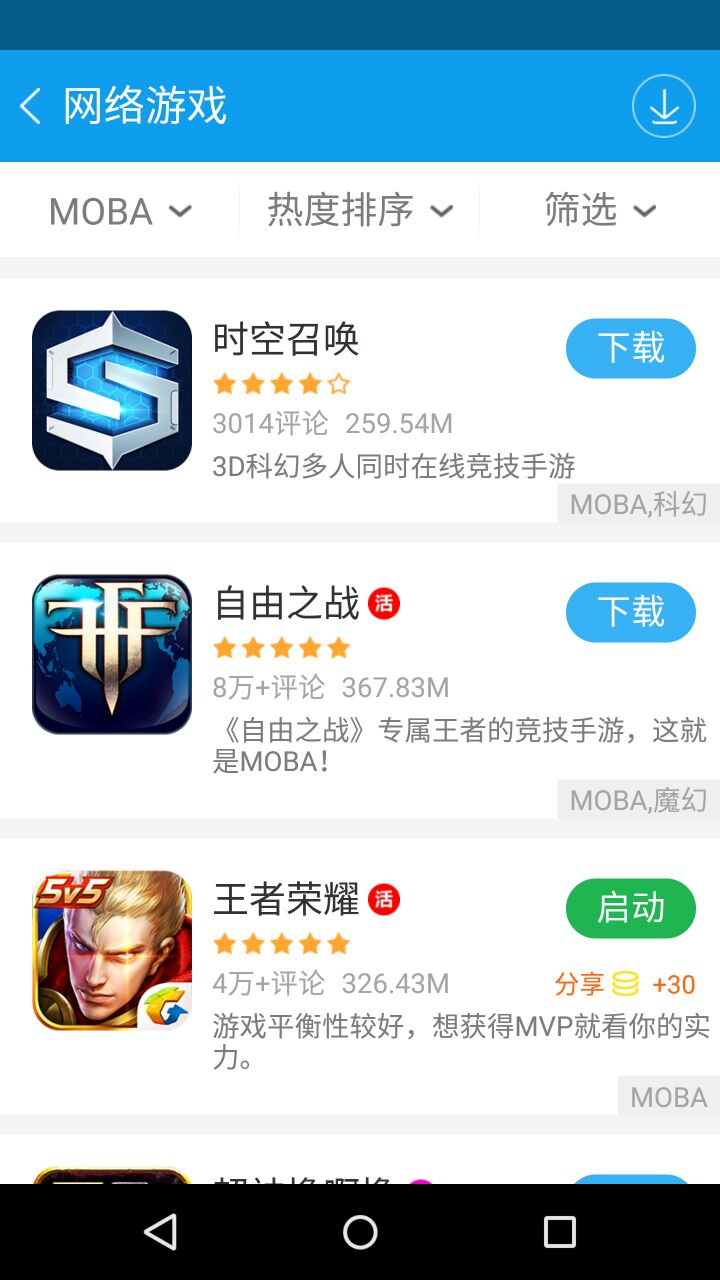Expand the MOBA category dropdown
The height and width of the screenshot is (1280, 720).
pyautogui.click(x=120, y=211)
